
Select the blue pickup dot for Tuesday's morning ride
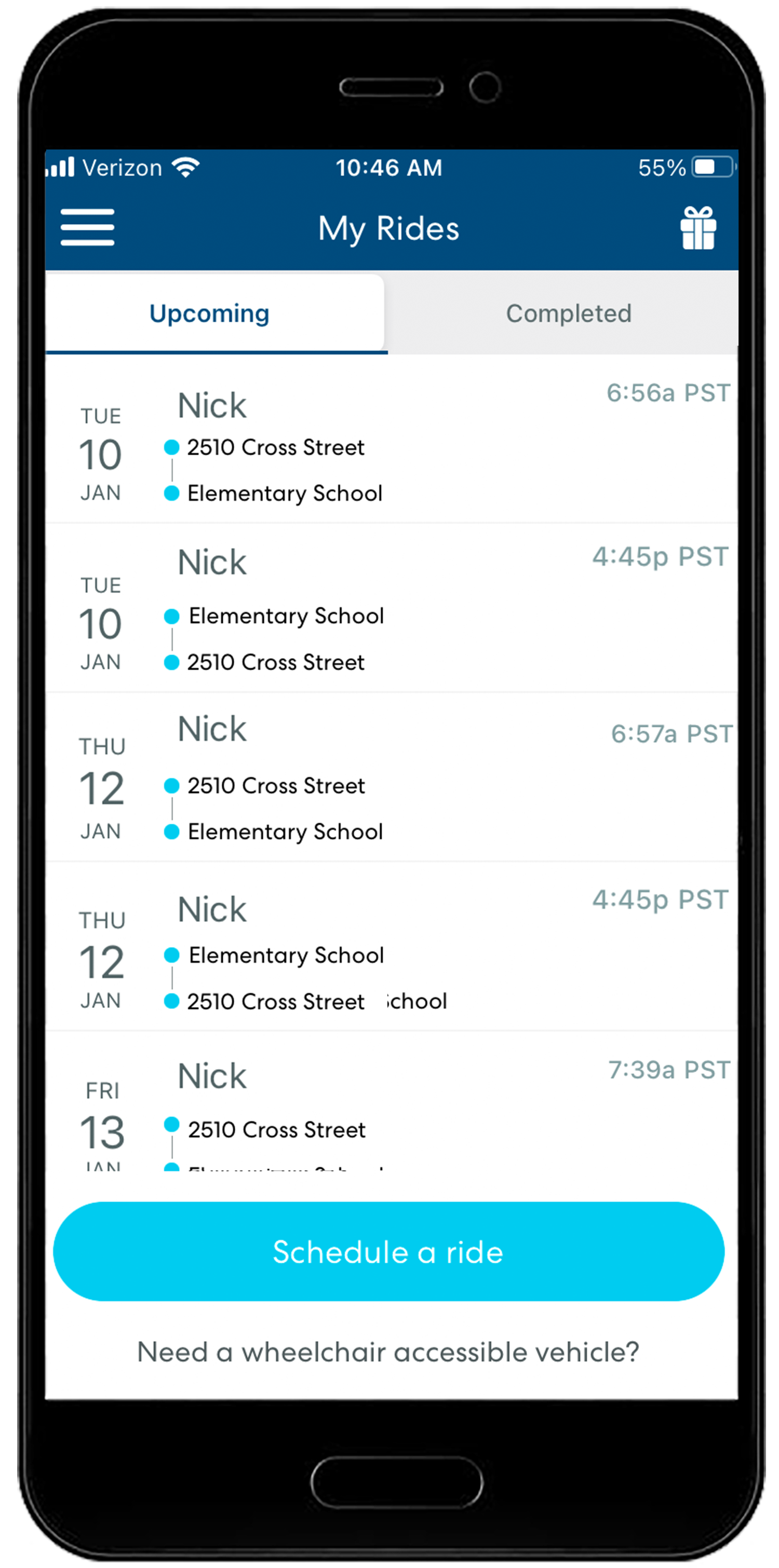tap(172, 447)
